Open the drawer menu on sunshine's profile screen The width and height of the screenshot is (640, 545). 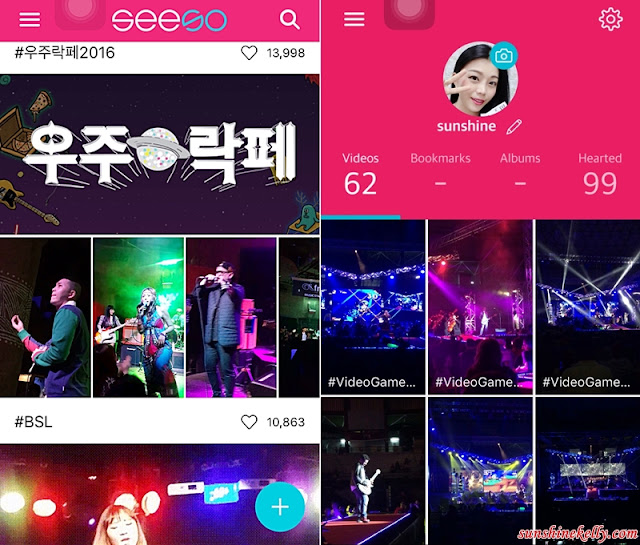click(354, 19)
